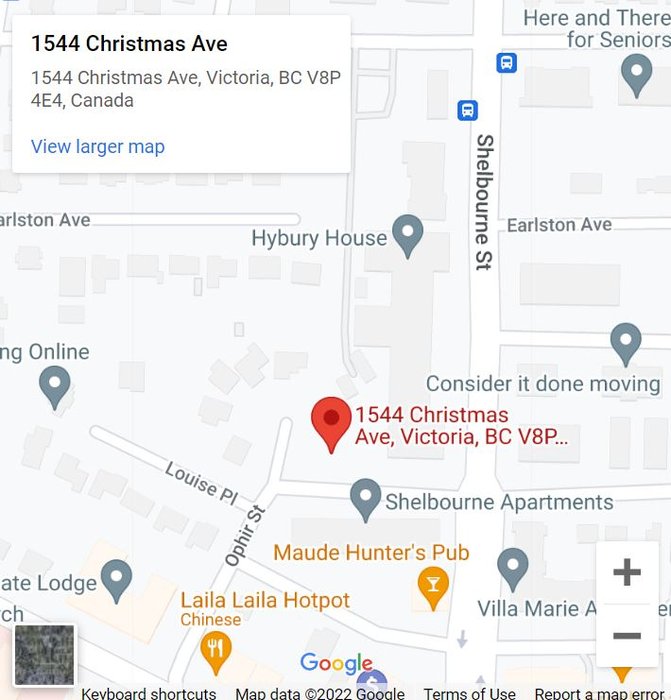The width and height of the screenshot is (671, 700).
Task: Select the upper bus stop on Shelbourne St
Action: point(507,63)
